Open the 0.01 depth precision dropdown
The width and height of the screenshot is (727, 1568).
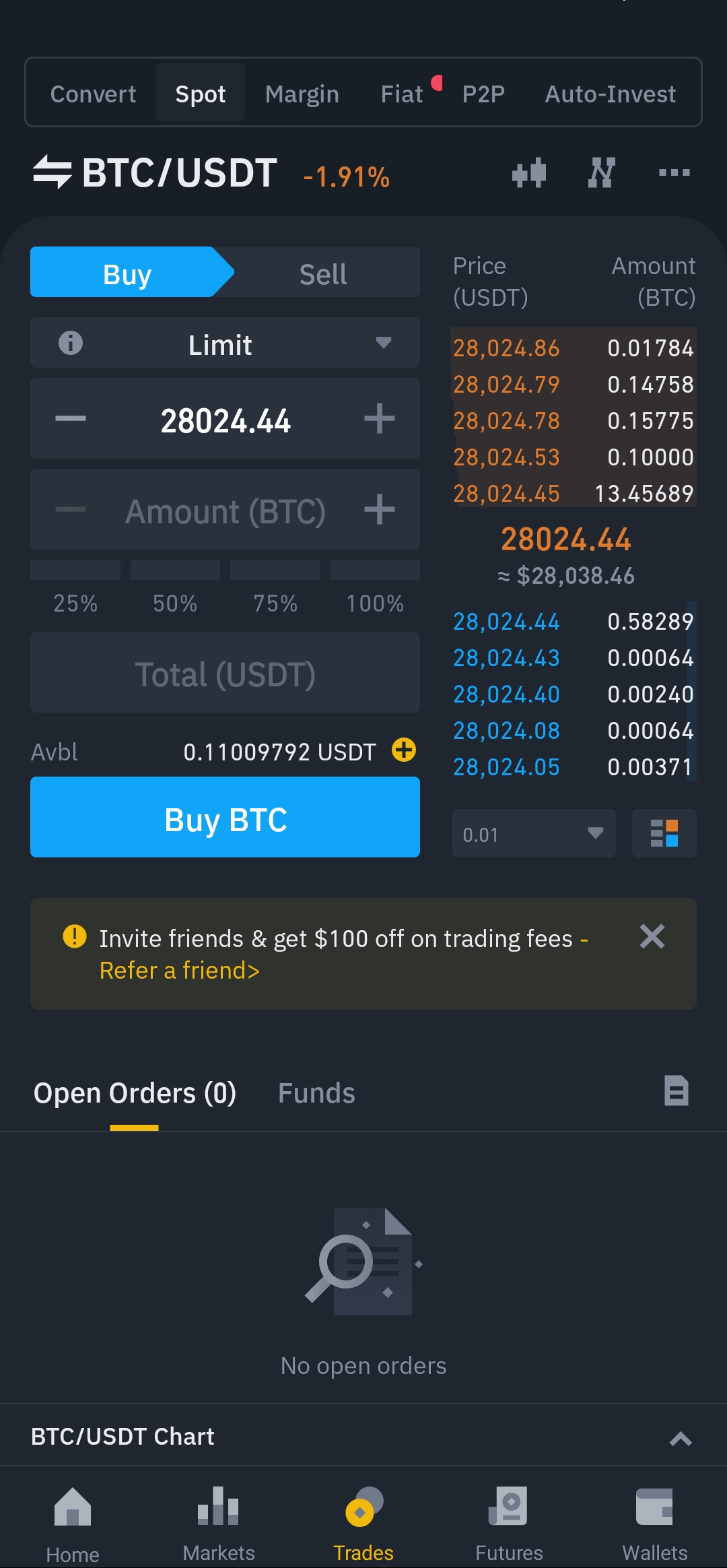pyautogui.click(x=534, y=833)
